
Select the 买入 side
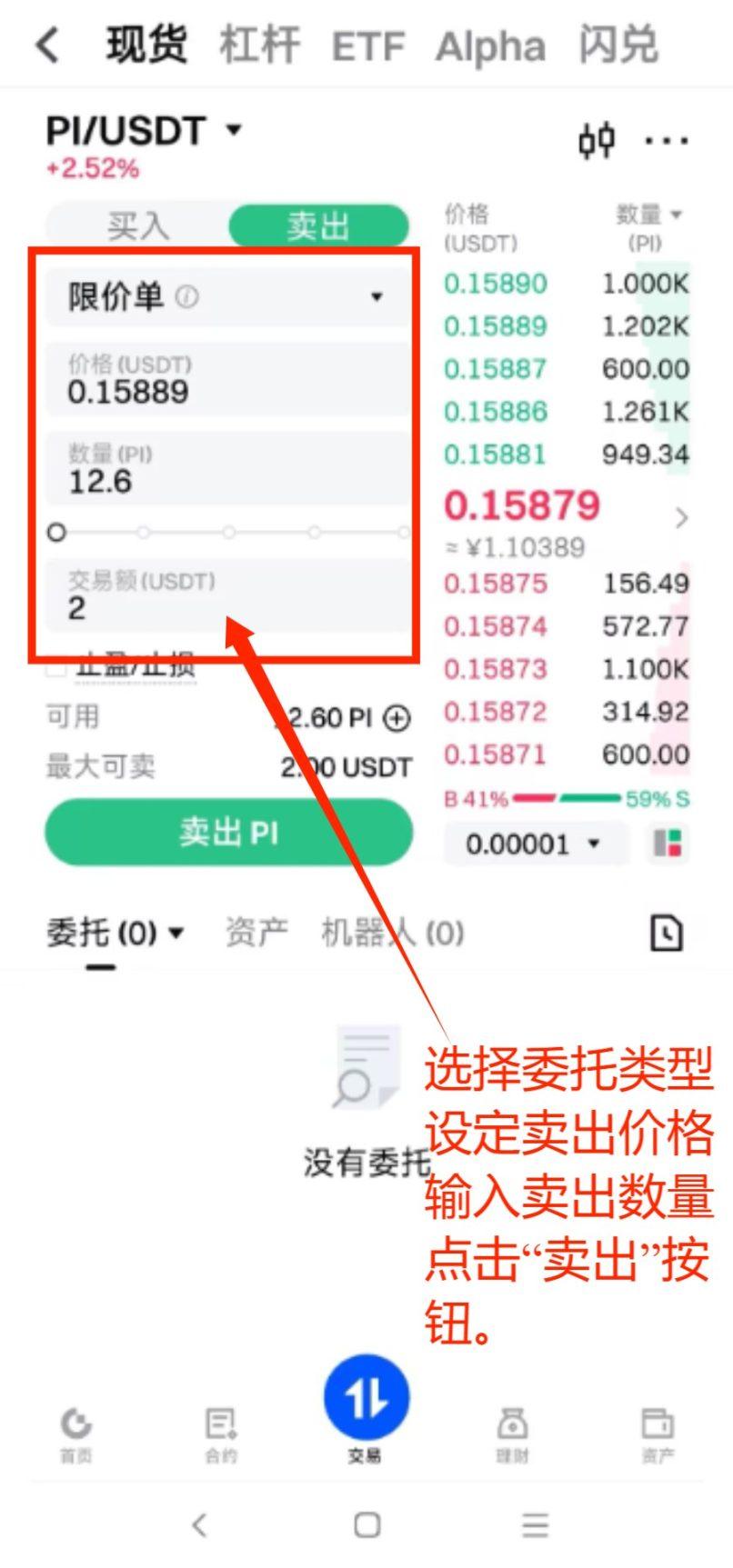coord(137,225)
